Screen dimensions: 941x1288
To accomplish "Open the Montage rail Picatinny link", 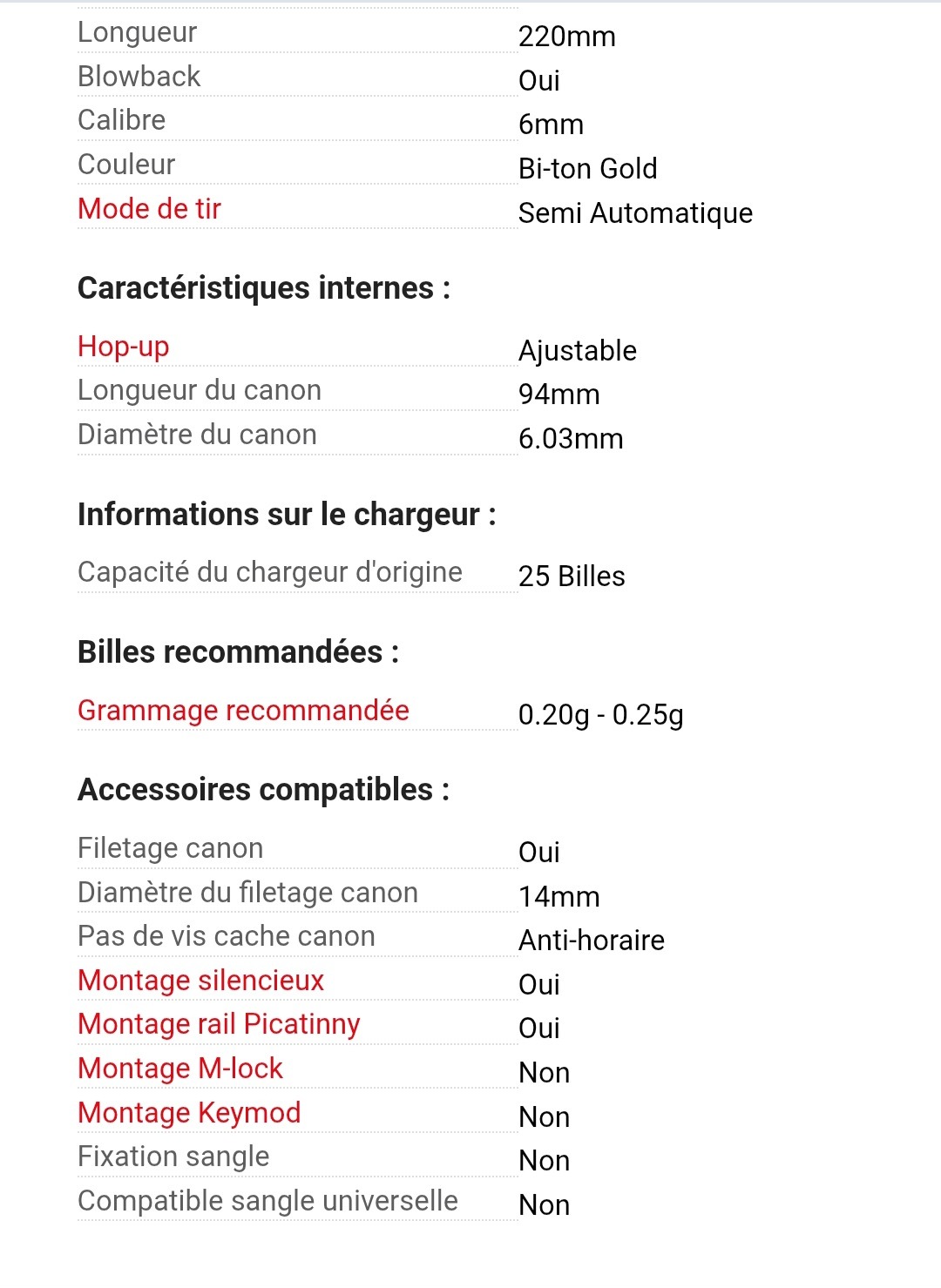I will click(x=219, y=1024).
